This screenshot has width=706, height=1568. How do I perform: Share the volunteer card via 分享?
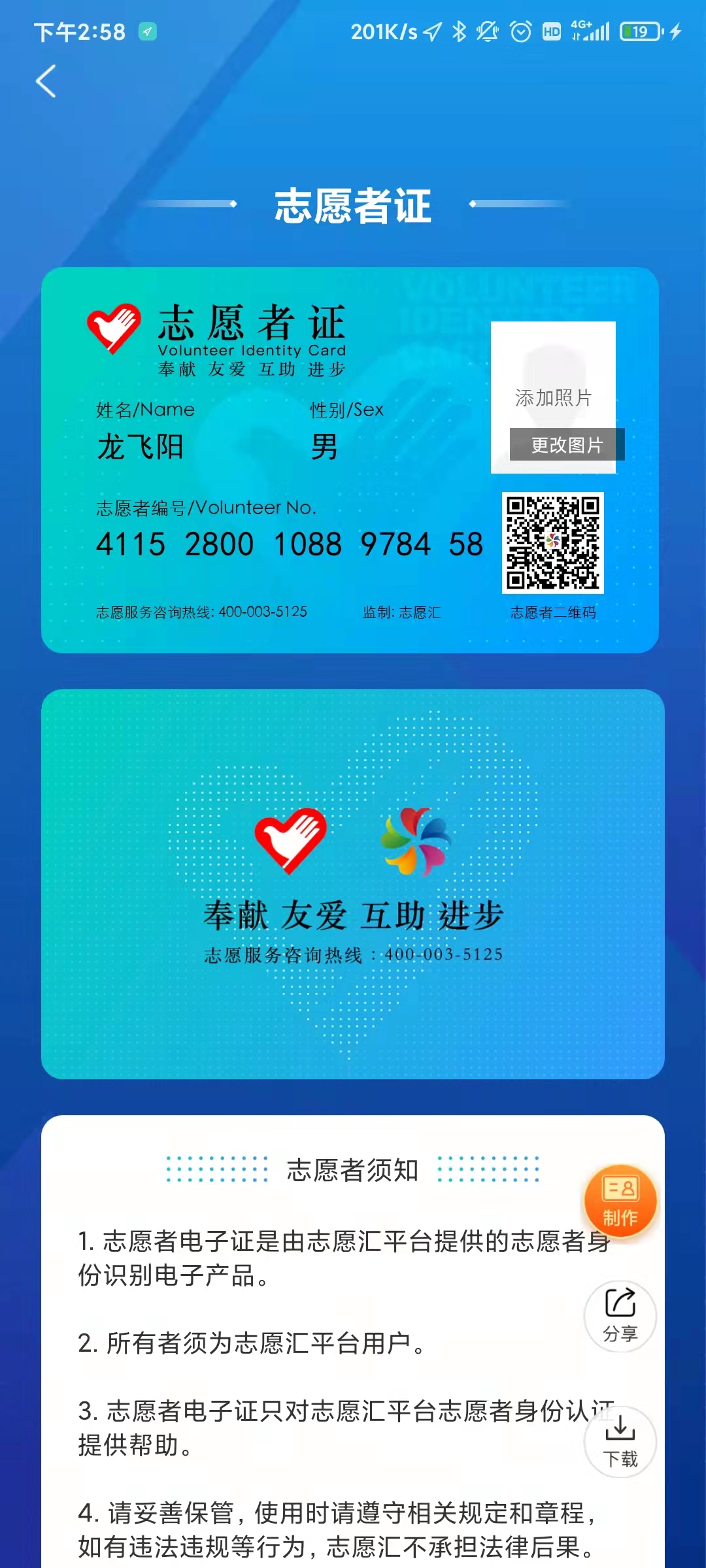pos(620,1315)
